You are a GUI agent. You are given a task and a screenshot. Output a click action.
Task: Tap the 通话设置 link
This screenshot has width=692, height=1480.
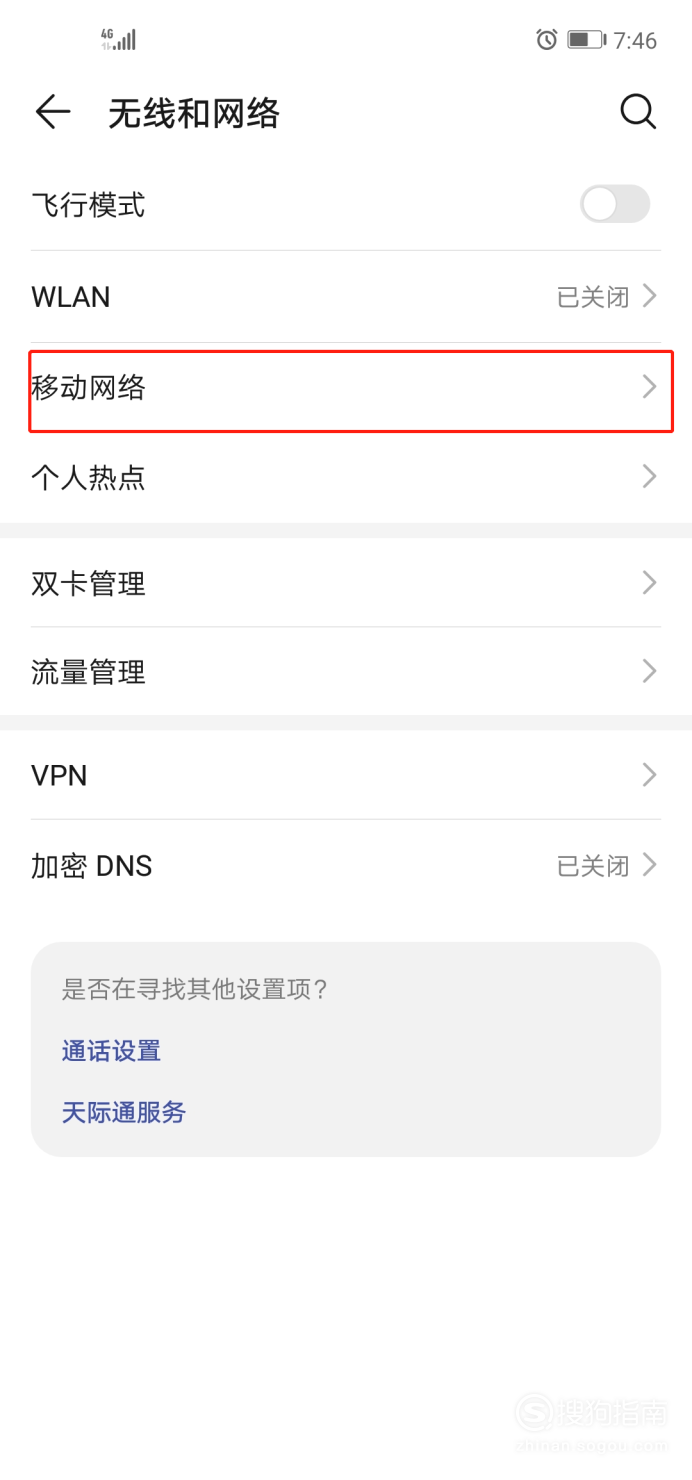click(111, 1051)
